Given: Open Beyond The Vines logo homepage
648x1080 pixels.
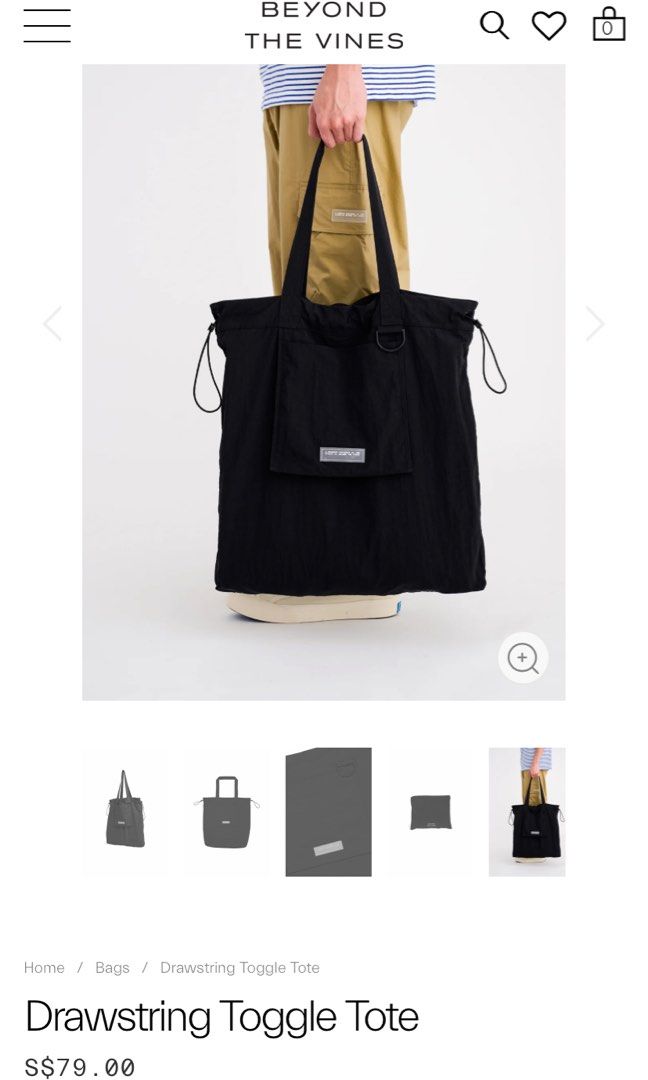Looking at the screenshot, I should (324, 26).
